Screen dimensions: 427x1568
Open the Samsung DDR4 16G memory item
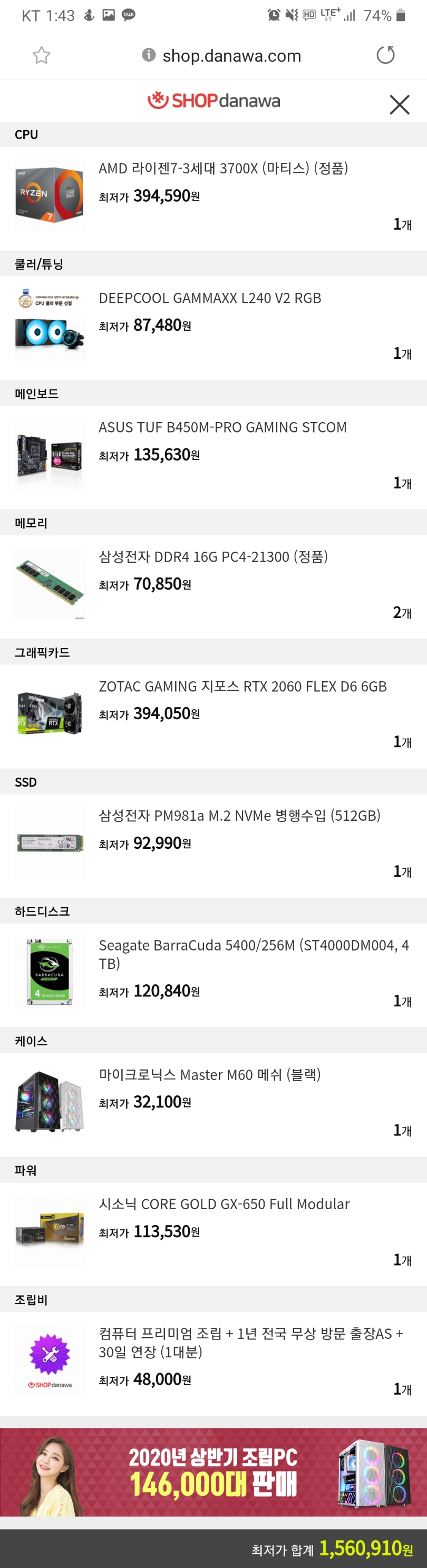213,557
